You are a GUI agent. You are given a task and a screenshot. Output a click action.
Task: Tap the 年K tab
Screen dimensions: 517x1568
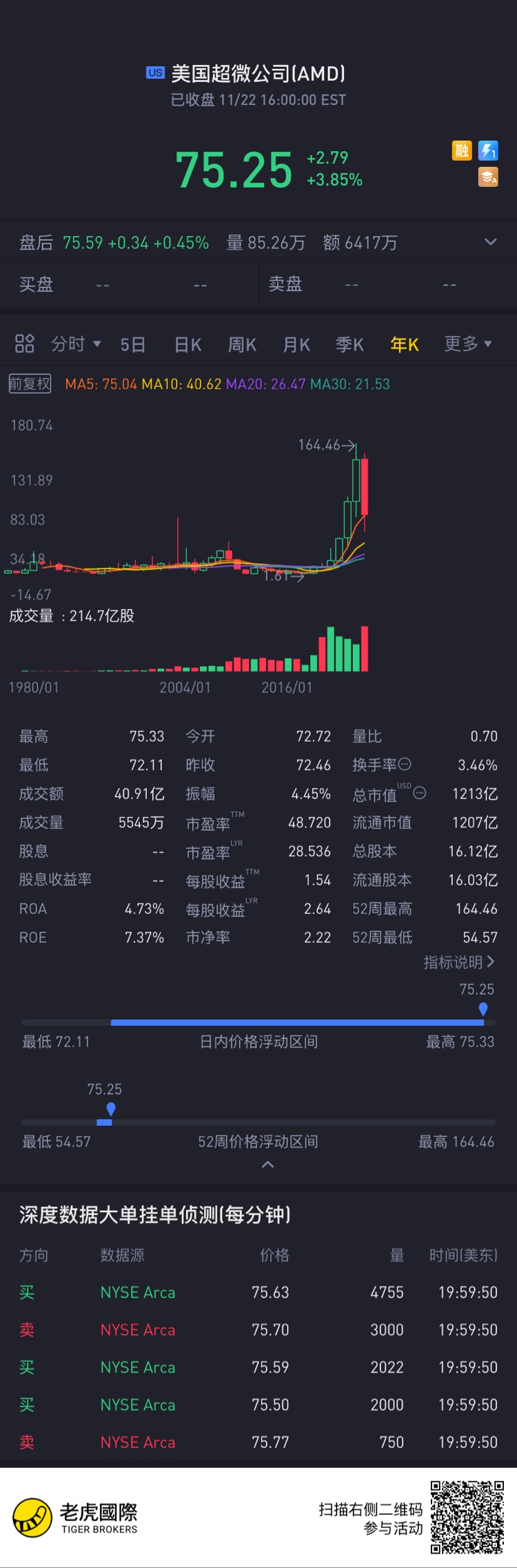coord(404,344)
